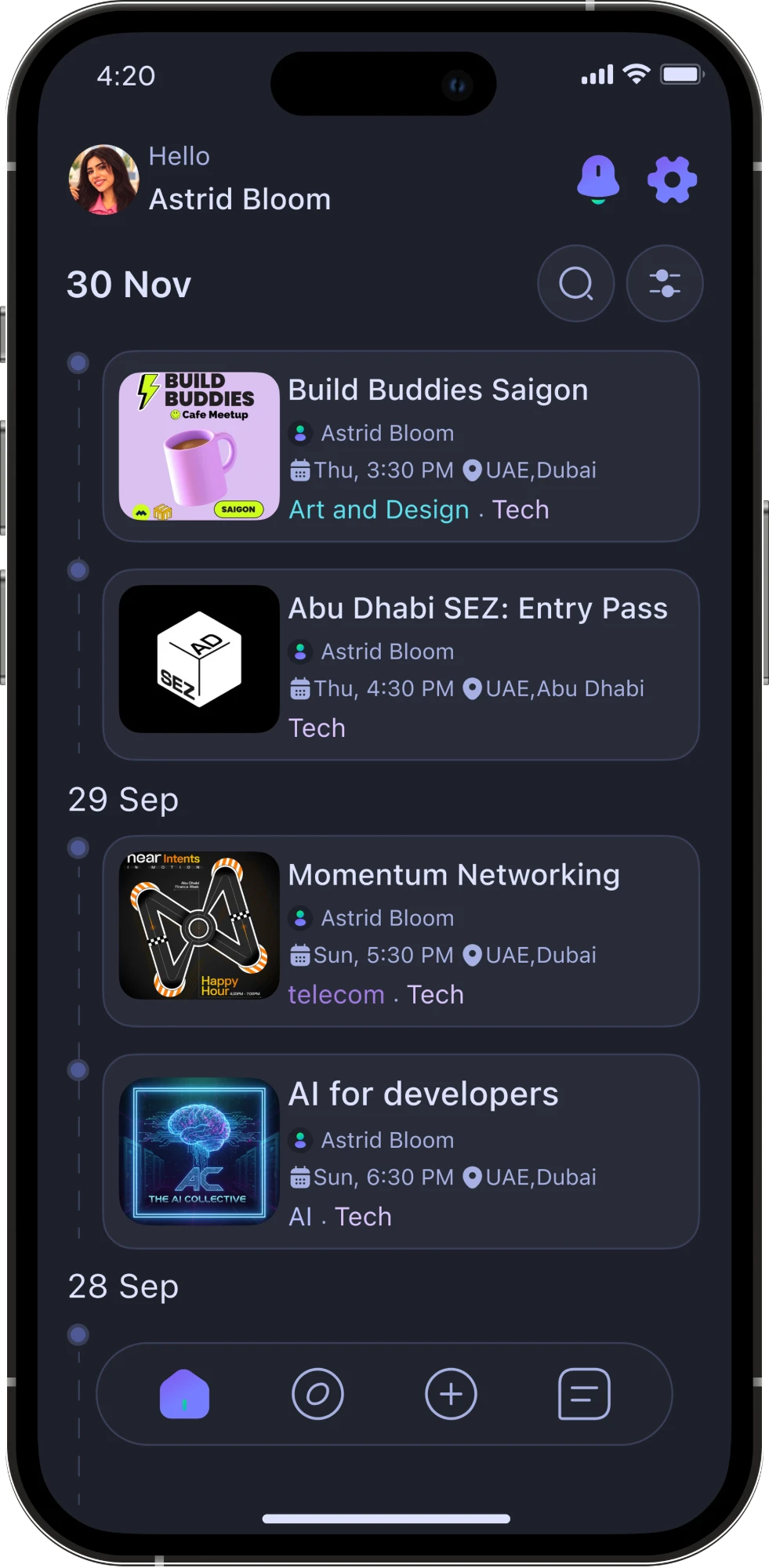Open the settings gear

pyautogui.click(x=672, y=180)
